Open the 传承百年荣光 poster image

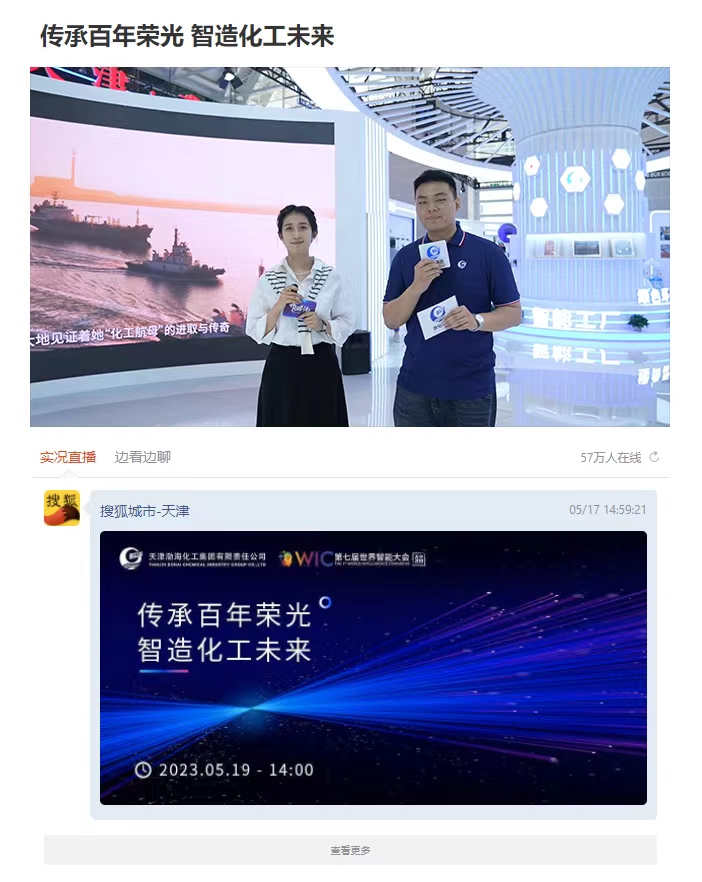(x=373, y=667)
